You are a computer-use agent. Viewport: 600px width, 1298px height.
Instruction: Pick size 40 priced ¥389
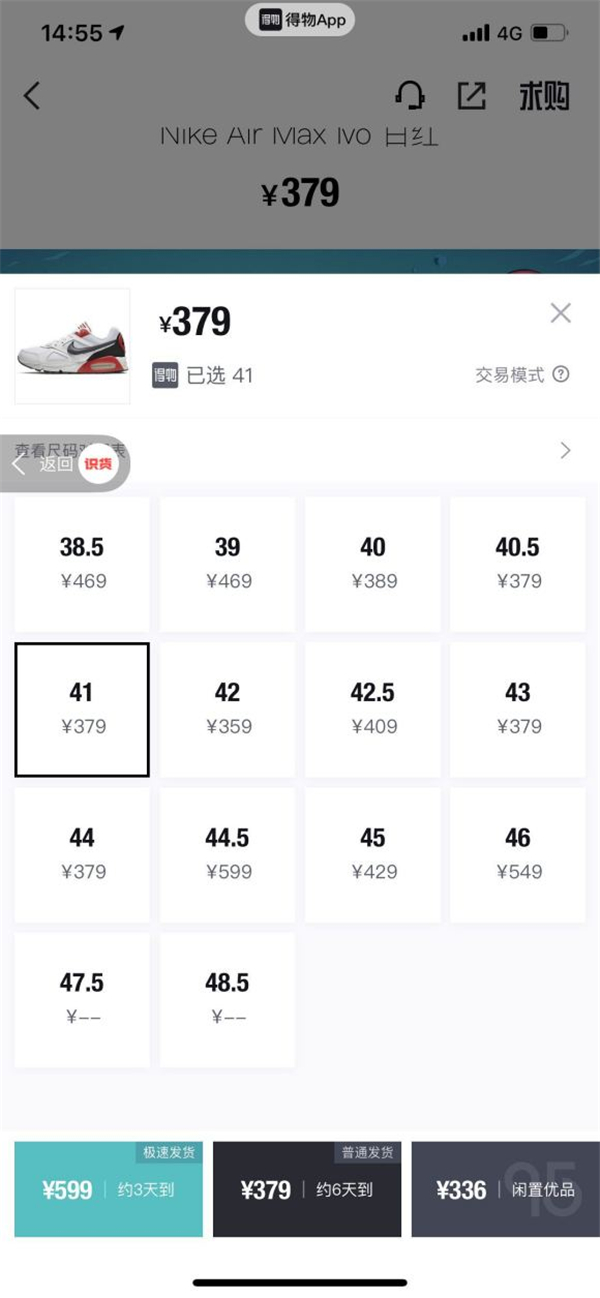coord(373,564)
